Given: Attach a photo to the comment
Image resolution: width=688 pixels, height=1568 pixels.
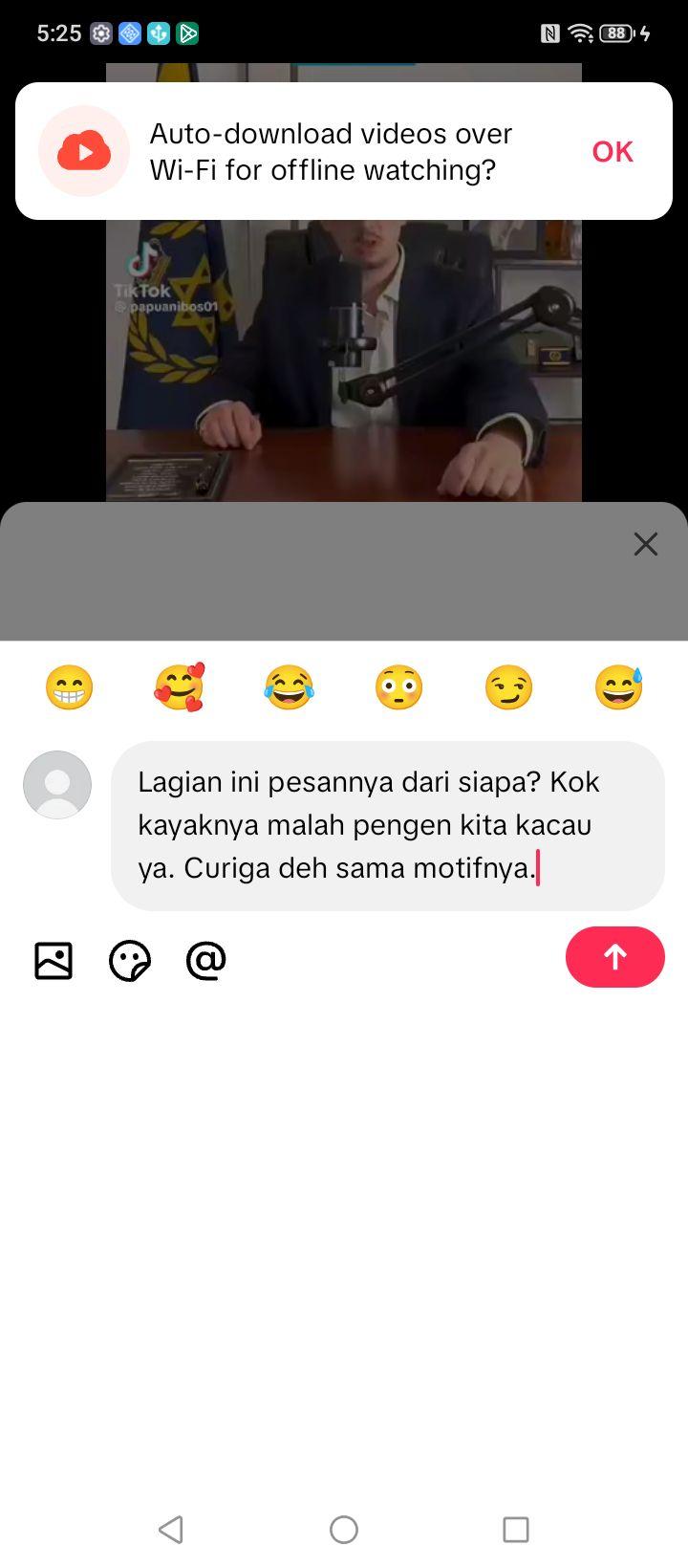Looking at the screenshot, I should [54, 960].
